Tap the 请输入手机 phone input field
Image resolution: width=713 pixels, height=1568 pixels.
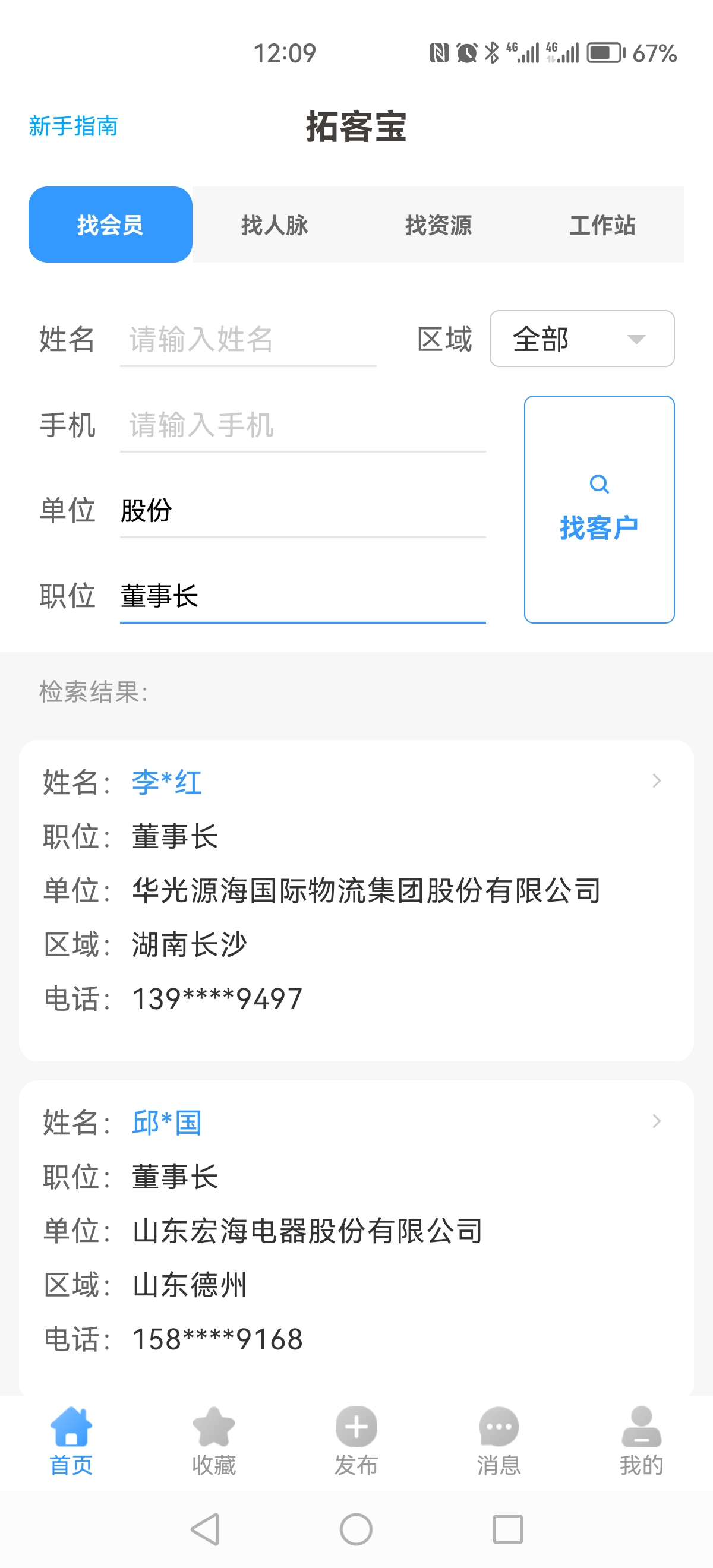point(302,425)
